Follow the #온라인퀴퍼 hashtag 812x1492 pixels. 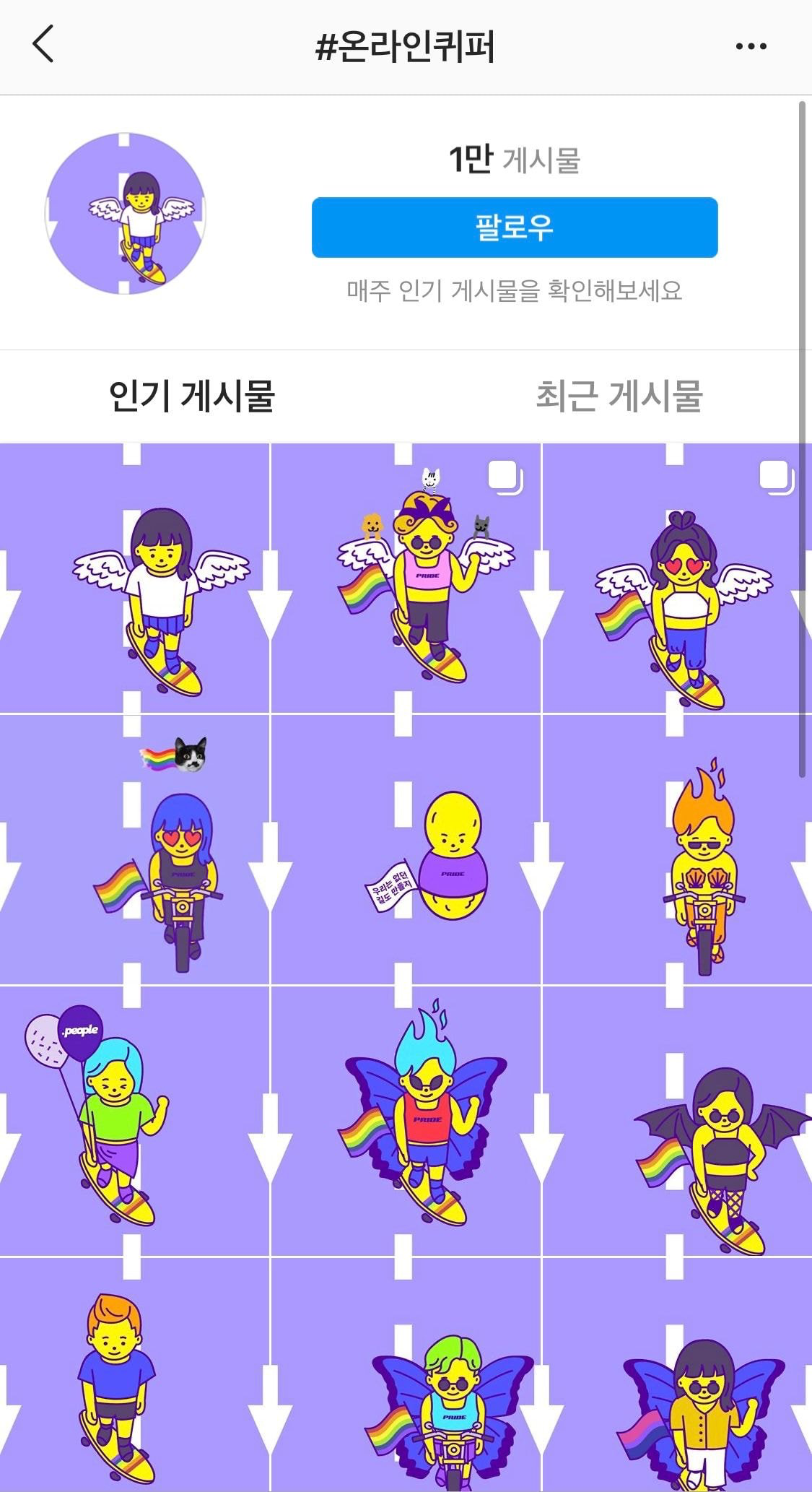tap(514, 227)
